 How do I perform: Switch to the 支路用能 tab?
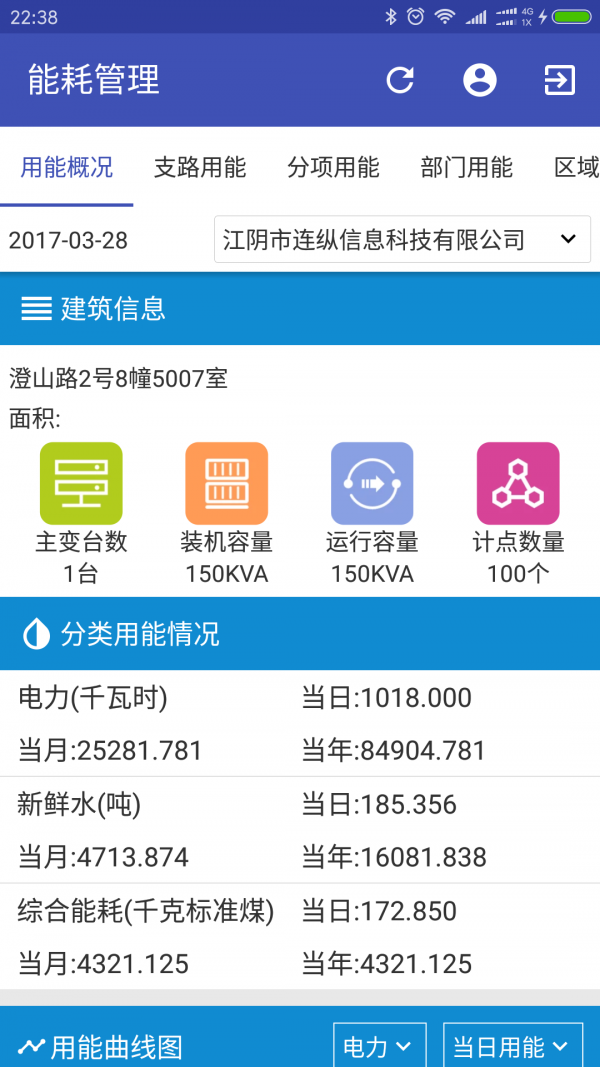200,167
